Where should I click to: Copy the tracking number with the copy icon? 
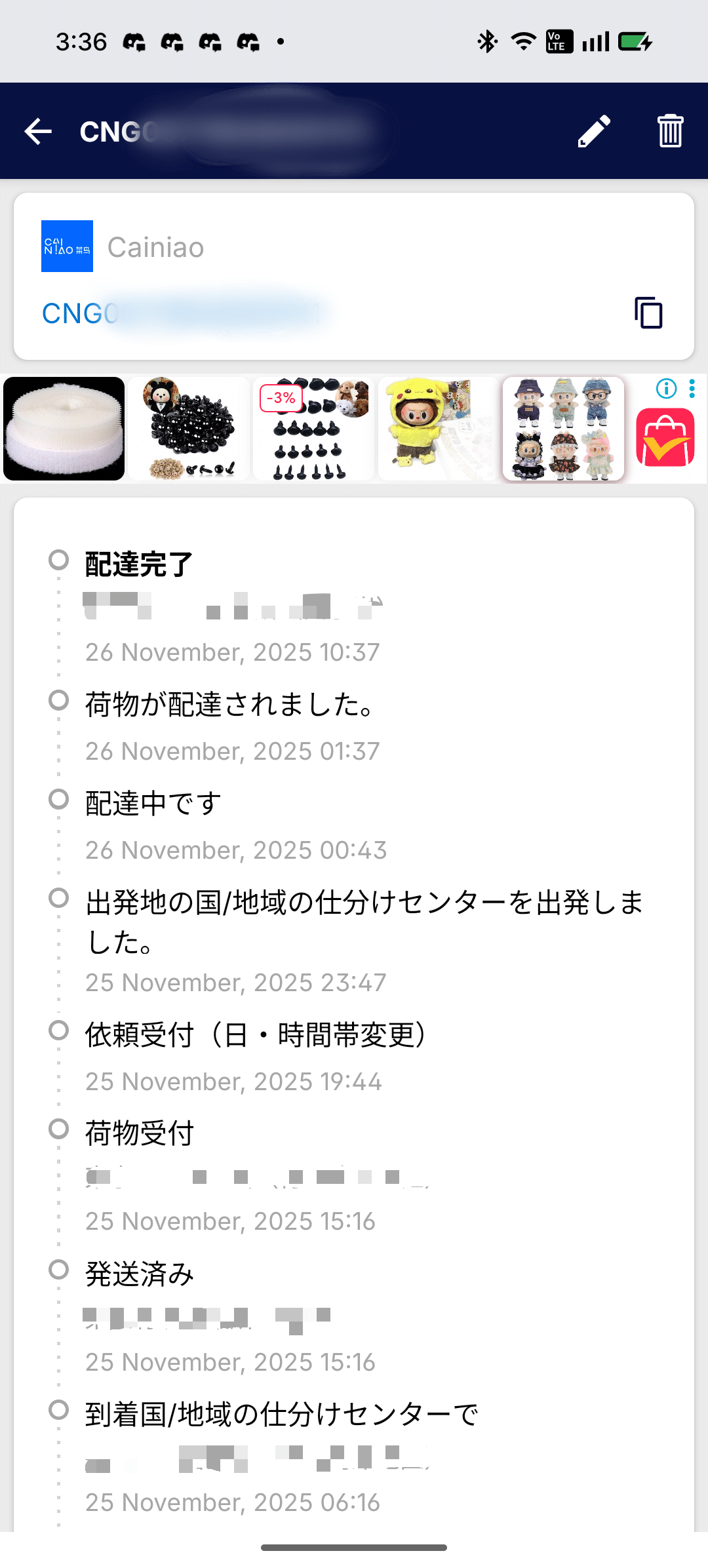(x=648, y=313)
